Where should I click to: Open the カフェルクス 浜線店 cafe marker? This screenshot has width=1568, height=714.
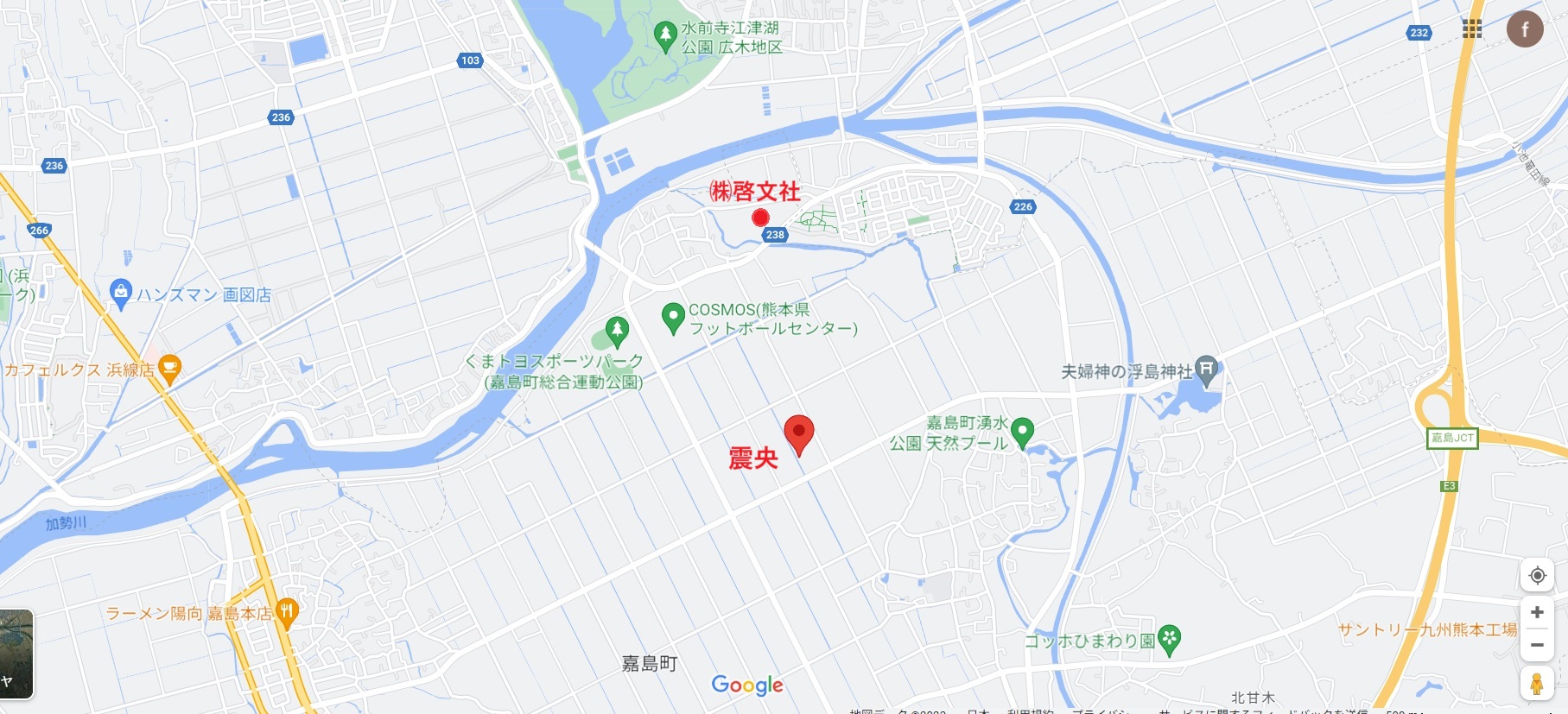pyautogui.click(x=170, y=369)
